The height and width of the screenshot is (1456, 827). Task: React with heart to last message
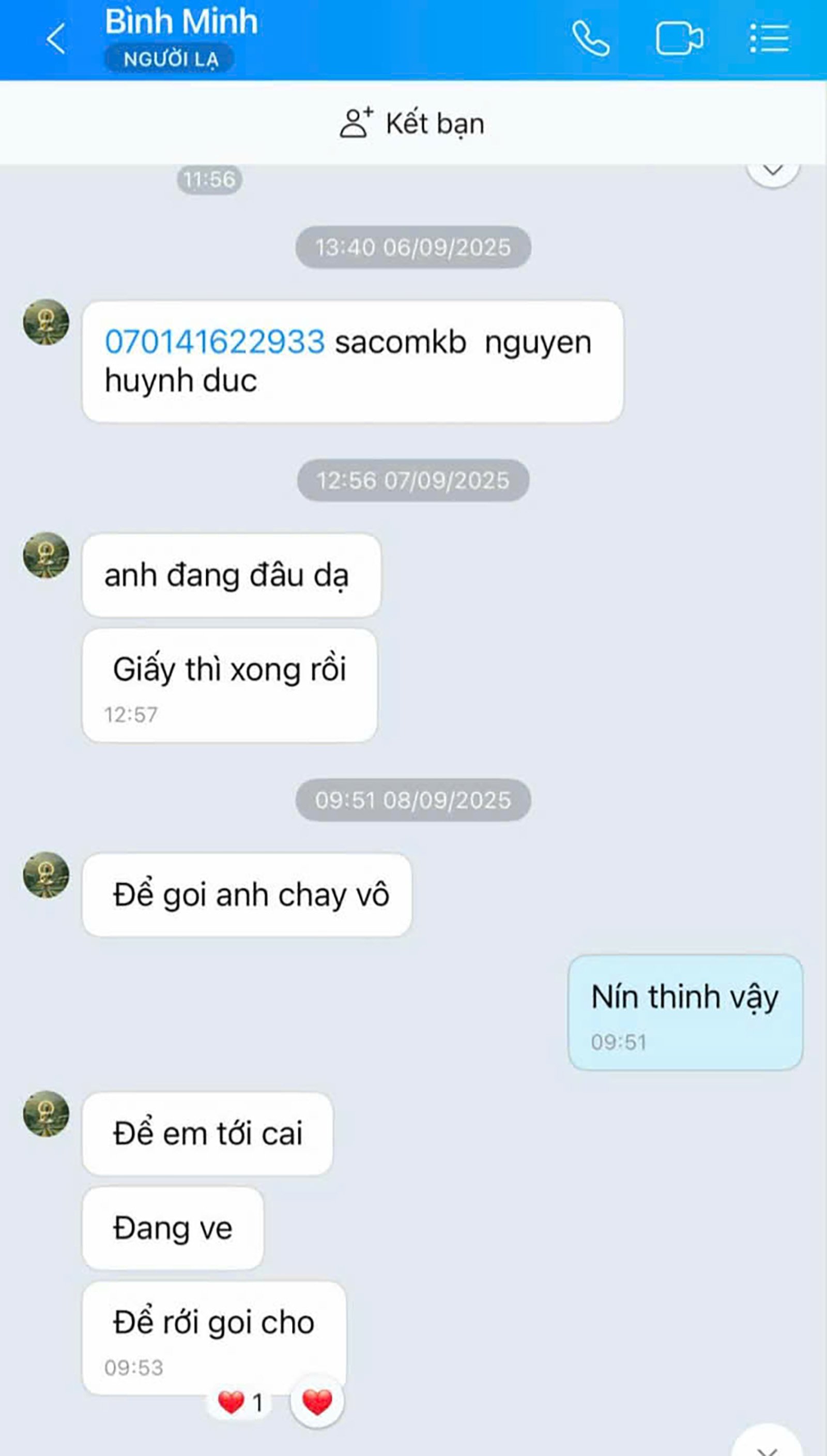click(317, 1402)
